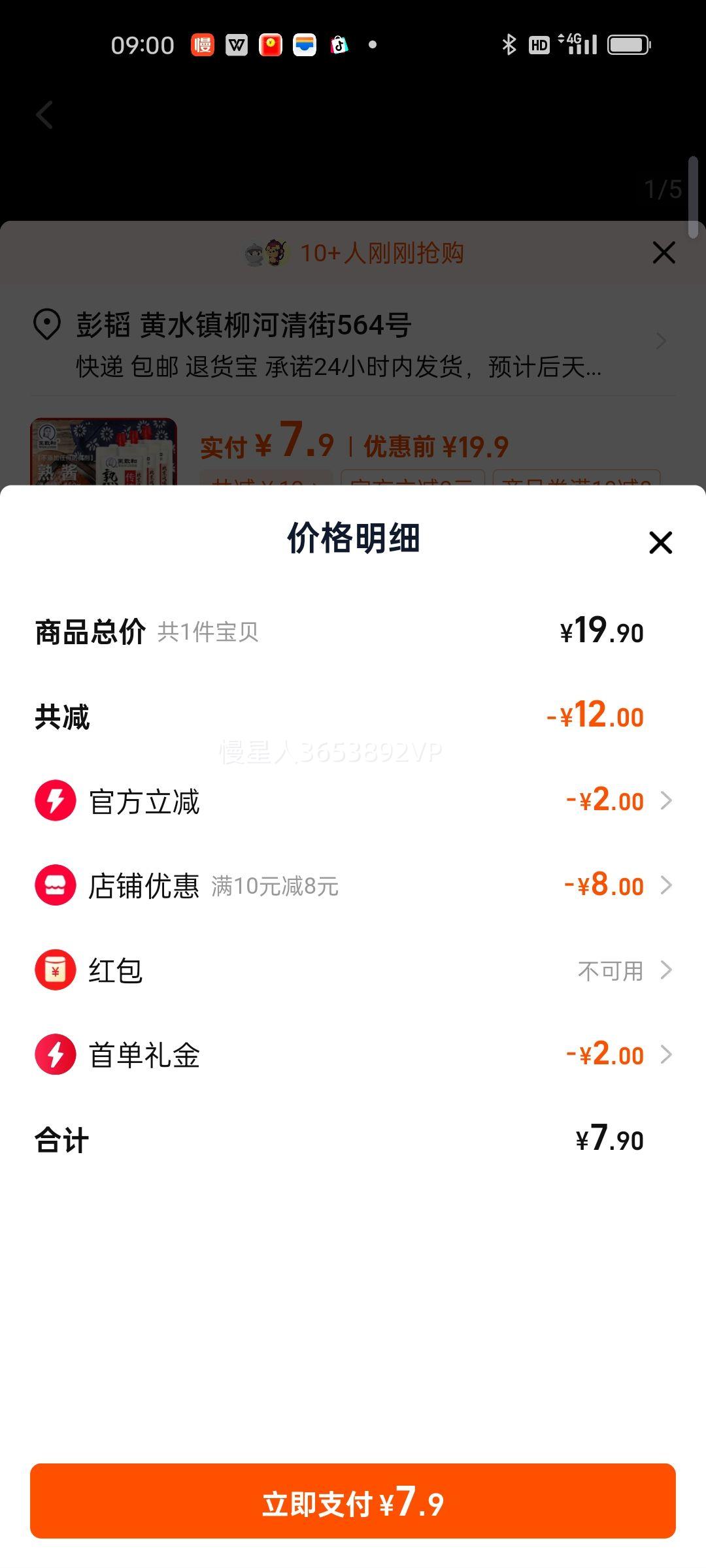The image size is (706, 1568).
Task: Tap the Bluetooth icon in the status bar
Action: point(509,44)
